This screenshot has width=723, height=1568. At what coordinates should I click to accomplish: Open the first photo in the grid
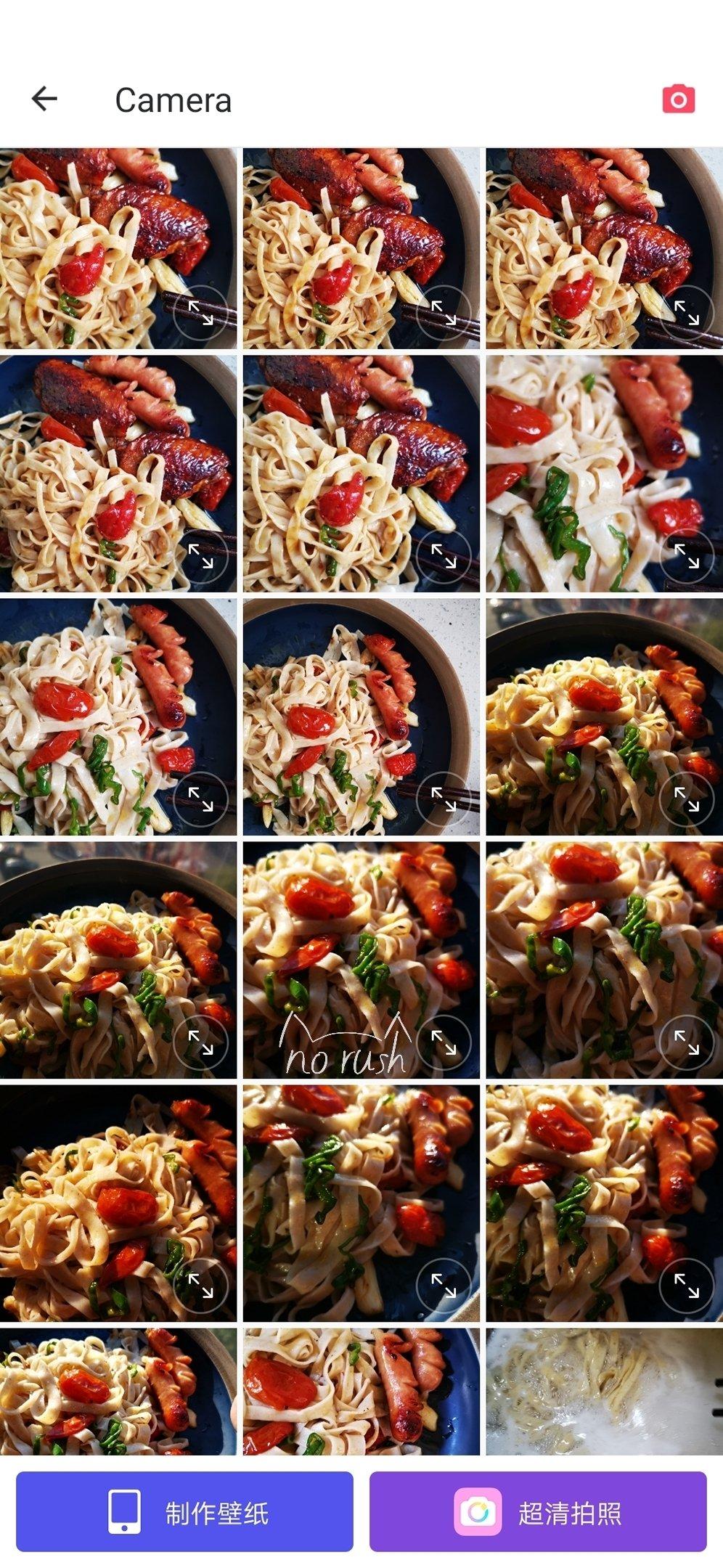[118, 248]
